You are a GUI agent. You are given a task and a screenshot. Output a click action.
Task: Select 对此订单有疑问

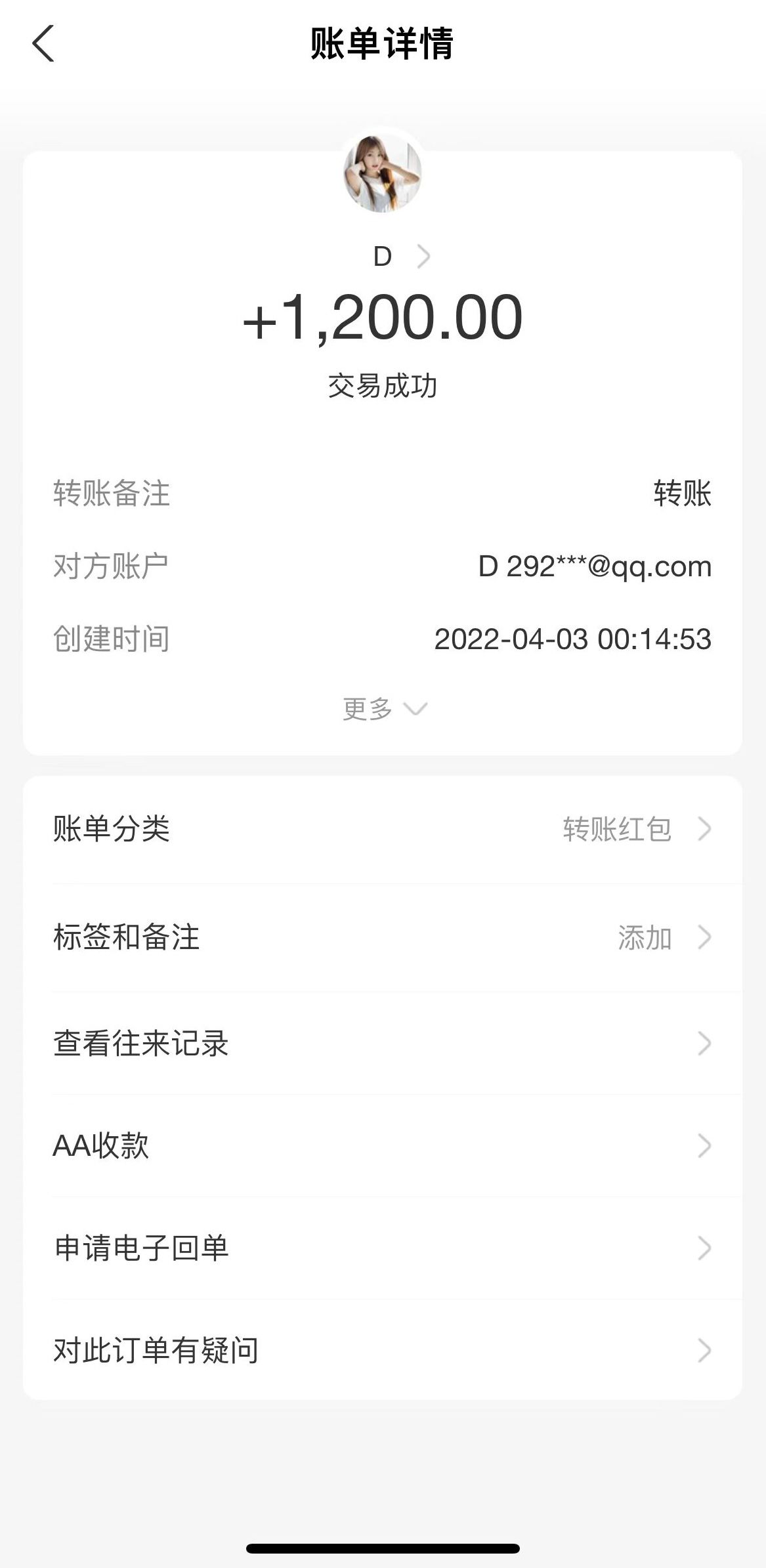click(383, 1351)
